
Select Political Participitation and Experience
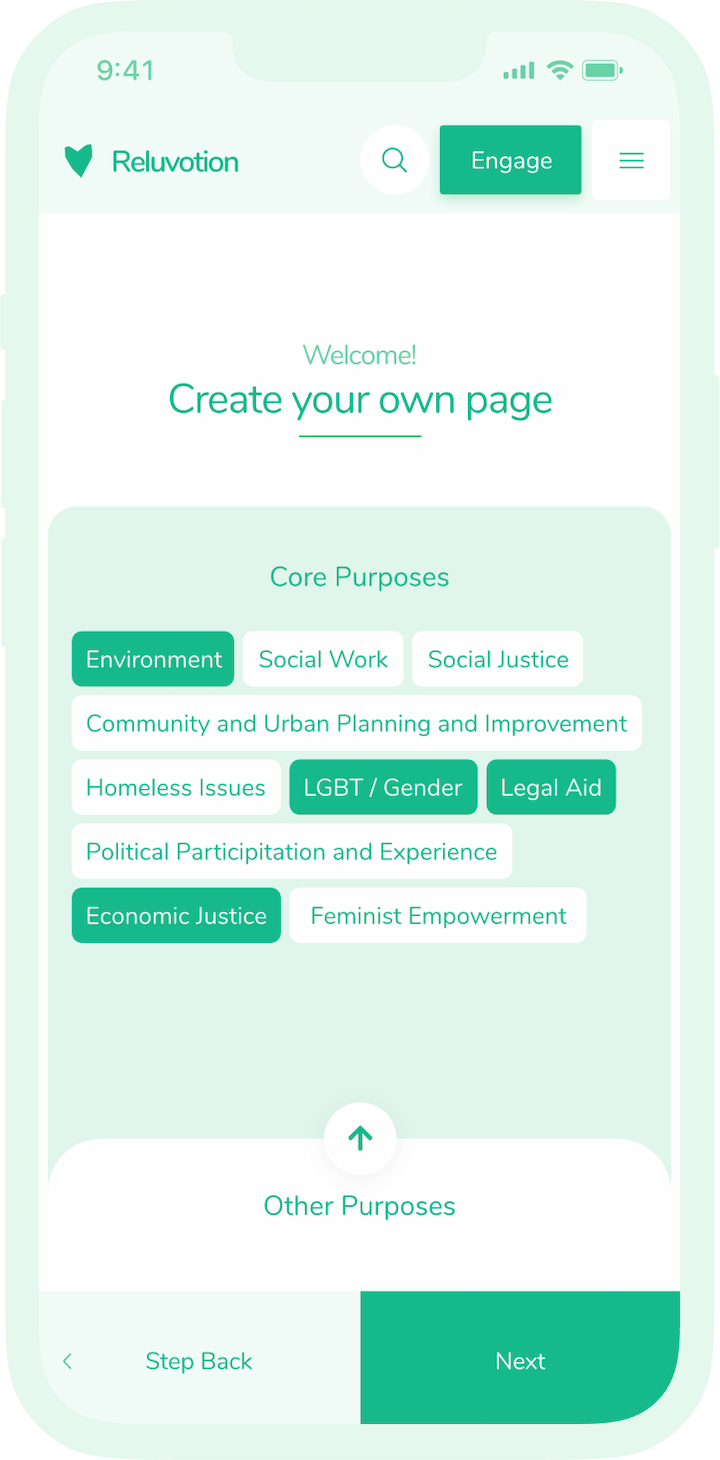(291, 851)
